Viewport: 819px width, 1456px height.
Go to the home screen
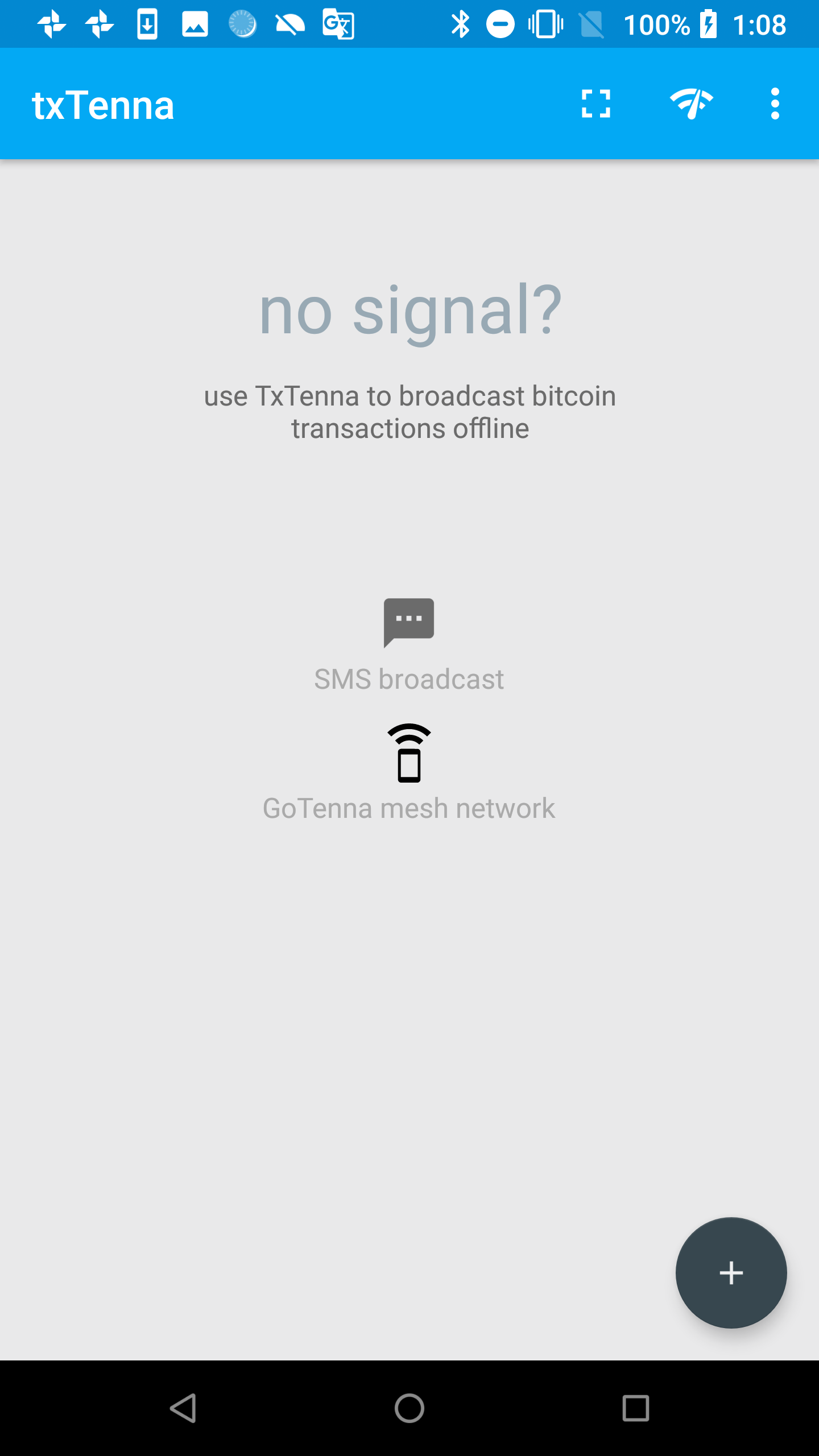[409, 1408]
